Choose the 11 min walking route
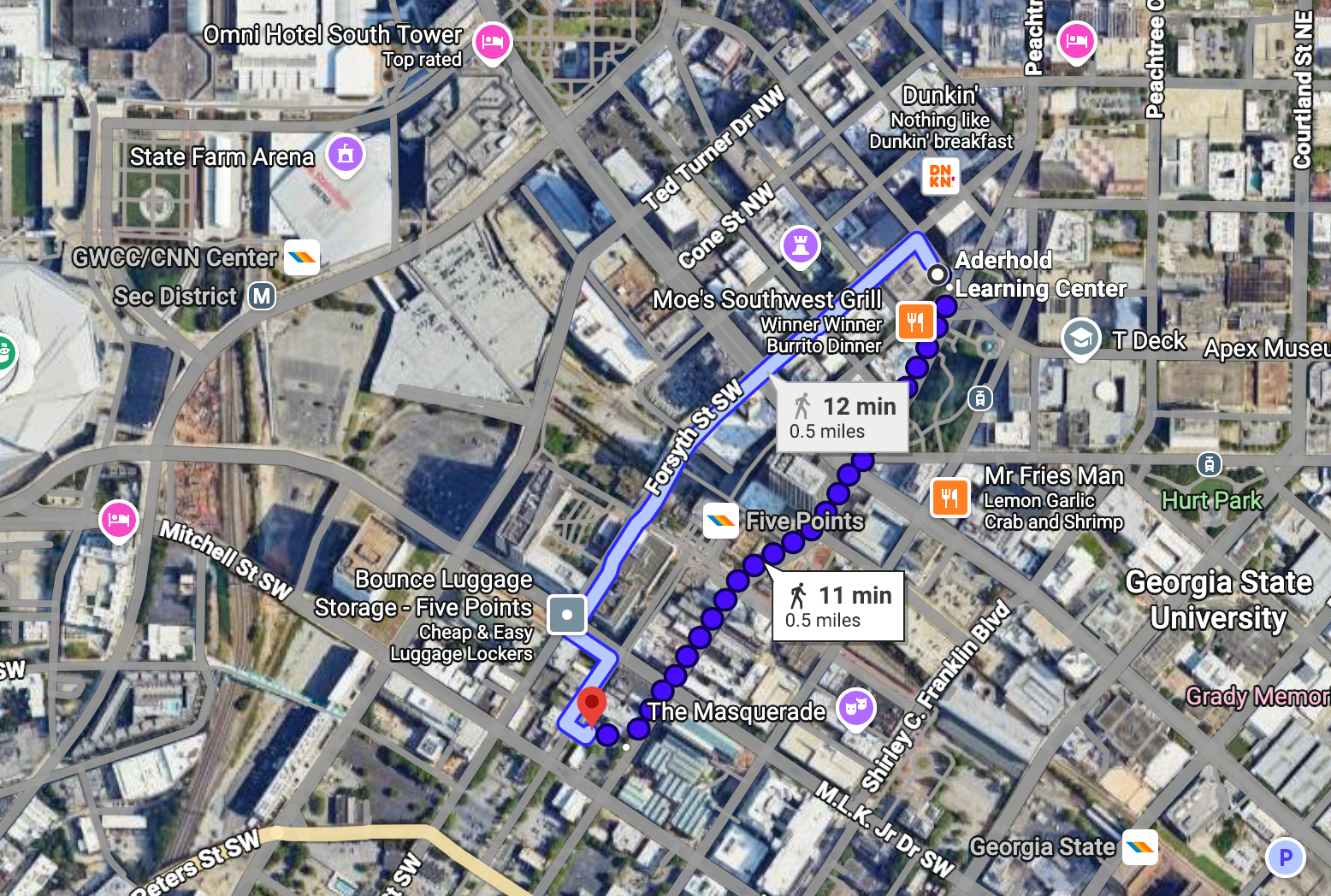 [838, 606]
